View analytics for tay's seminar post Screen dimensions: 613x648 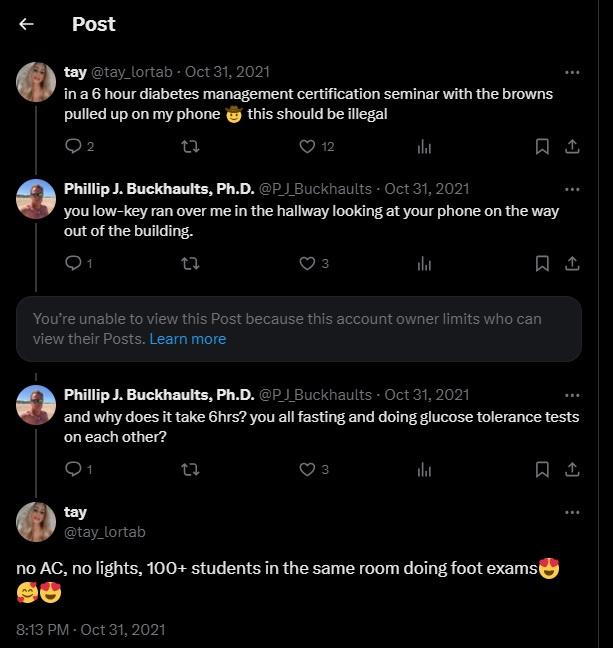(x=424, y=146)
